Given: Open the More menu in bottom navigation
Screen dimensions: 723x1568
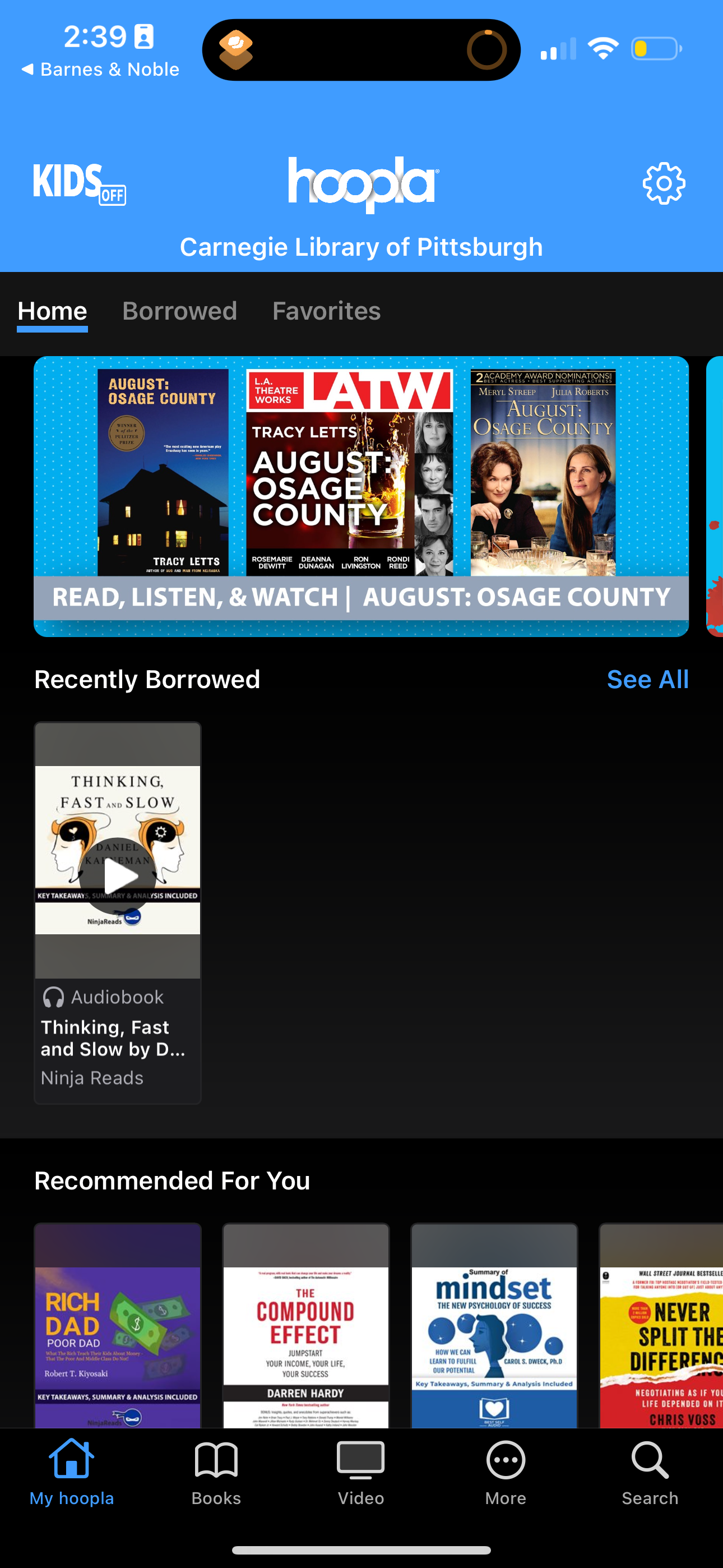Looking at the screenshot, I should click(505, 1473).
